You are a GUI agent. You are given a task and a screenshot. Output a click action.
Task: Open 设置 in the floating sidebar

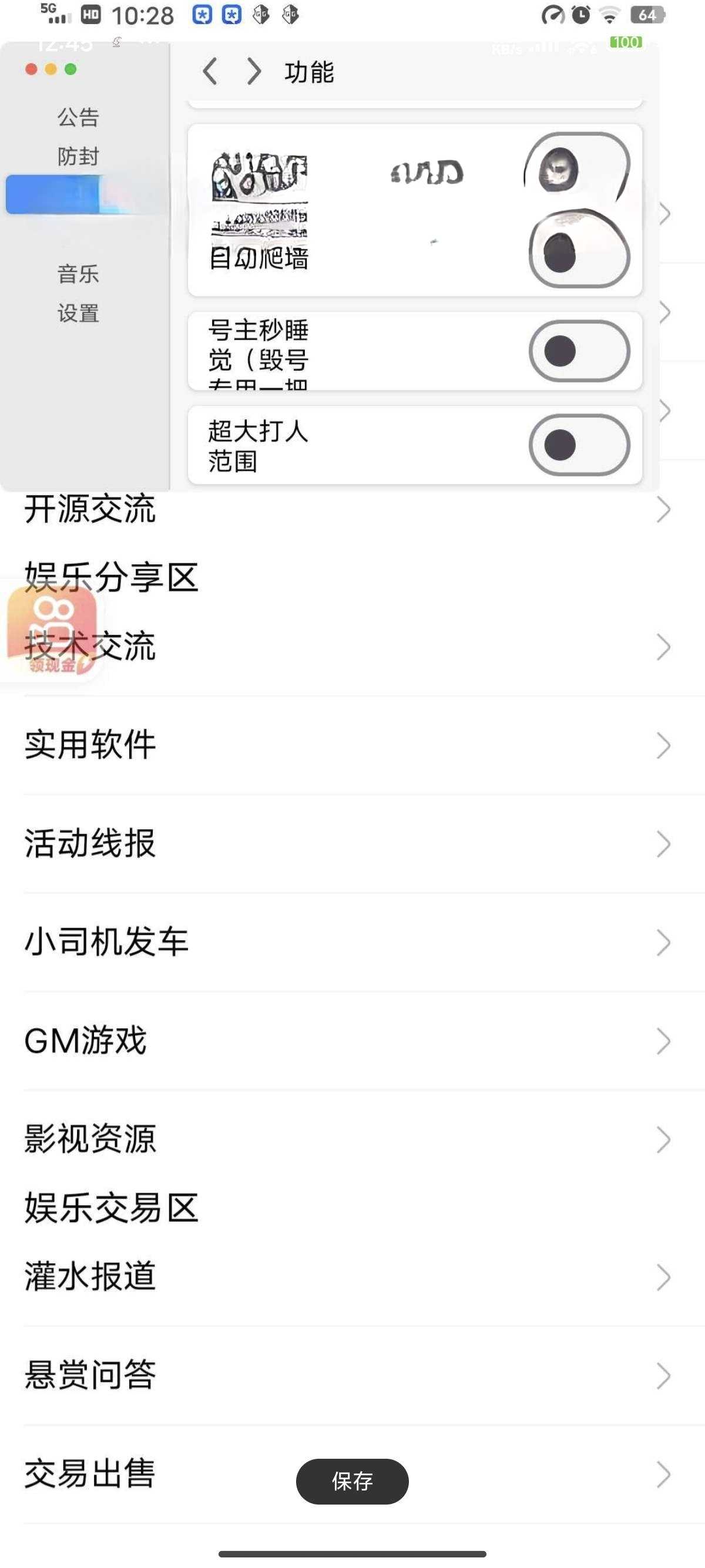point(78,314)
